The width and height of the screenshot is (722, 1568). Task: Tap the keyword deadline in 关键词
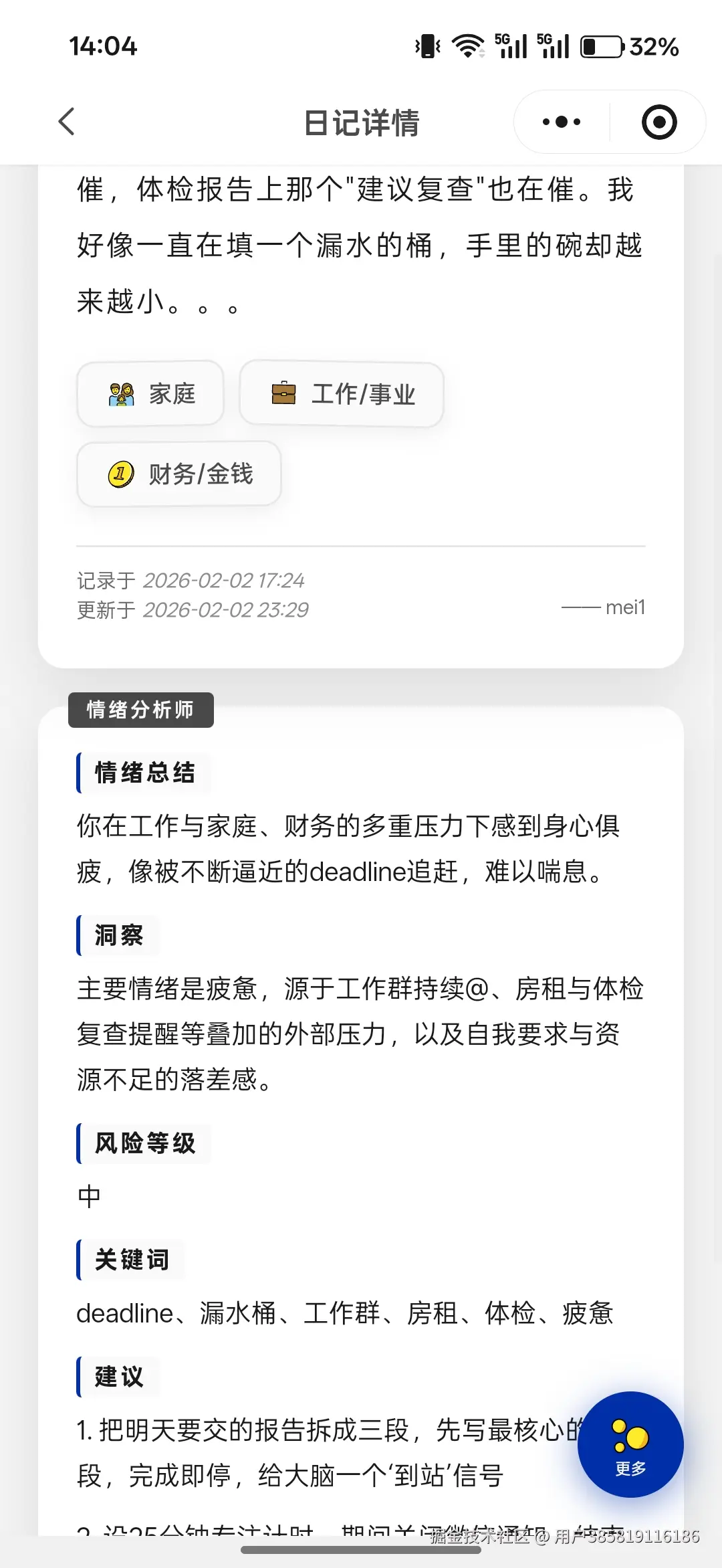(x=124, y=1312)
